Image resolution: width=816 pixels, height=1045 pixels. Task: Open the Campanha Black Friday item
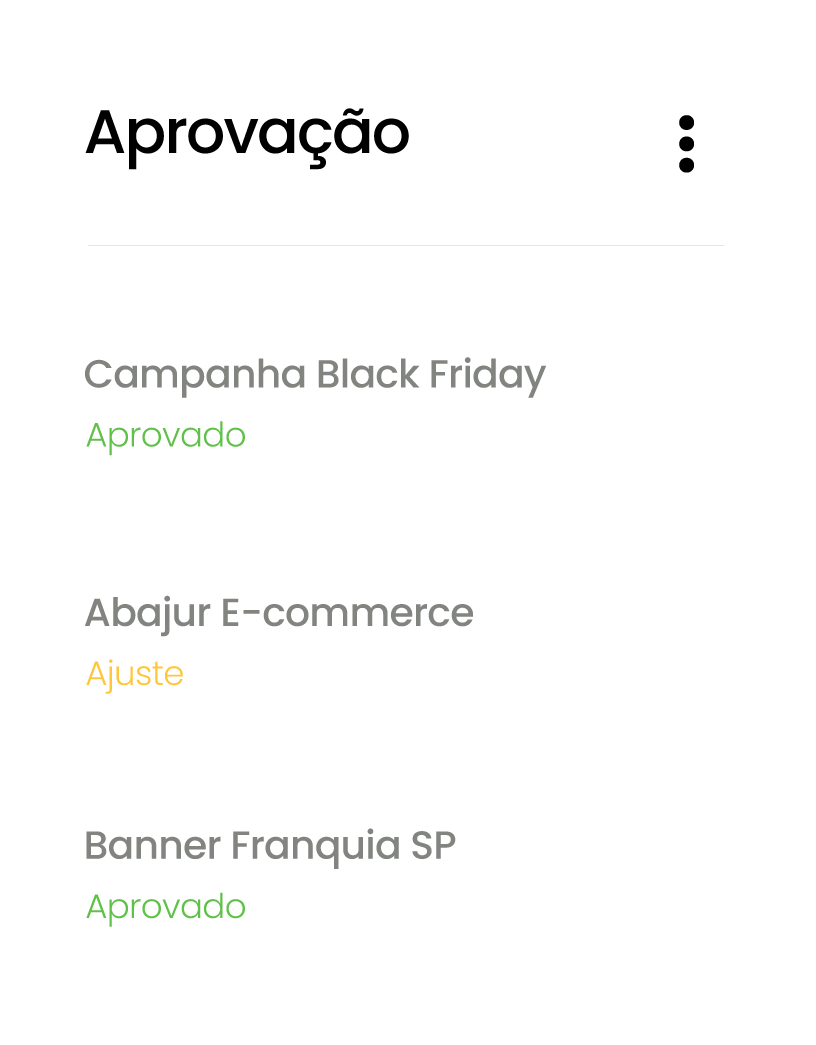coord(314,375)
